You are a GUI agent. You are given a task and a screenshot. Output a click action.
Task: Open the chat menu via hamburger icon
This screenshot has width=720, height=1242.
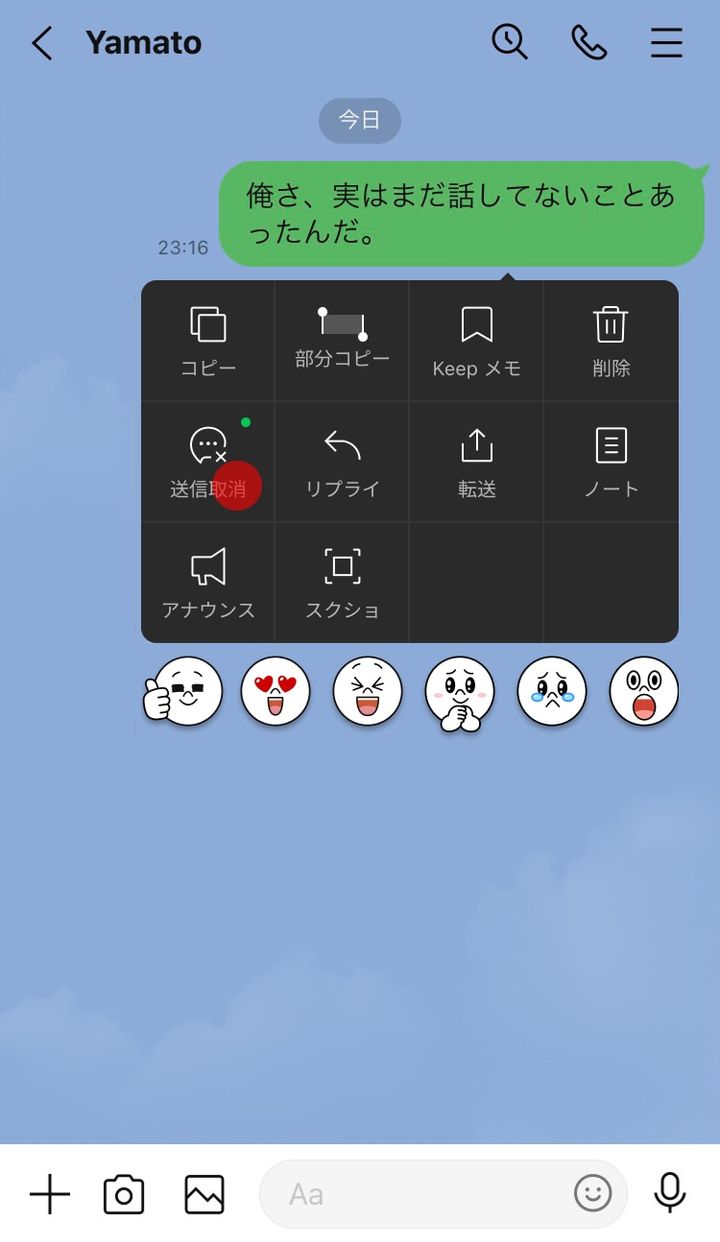[667, 43]
